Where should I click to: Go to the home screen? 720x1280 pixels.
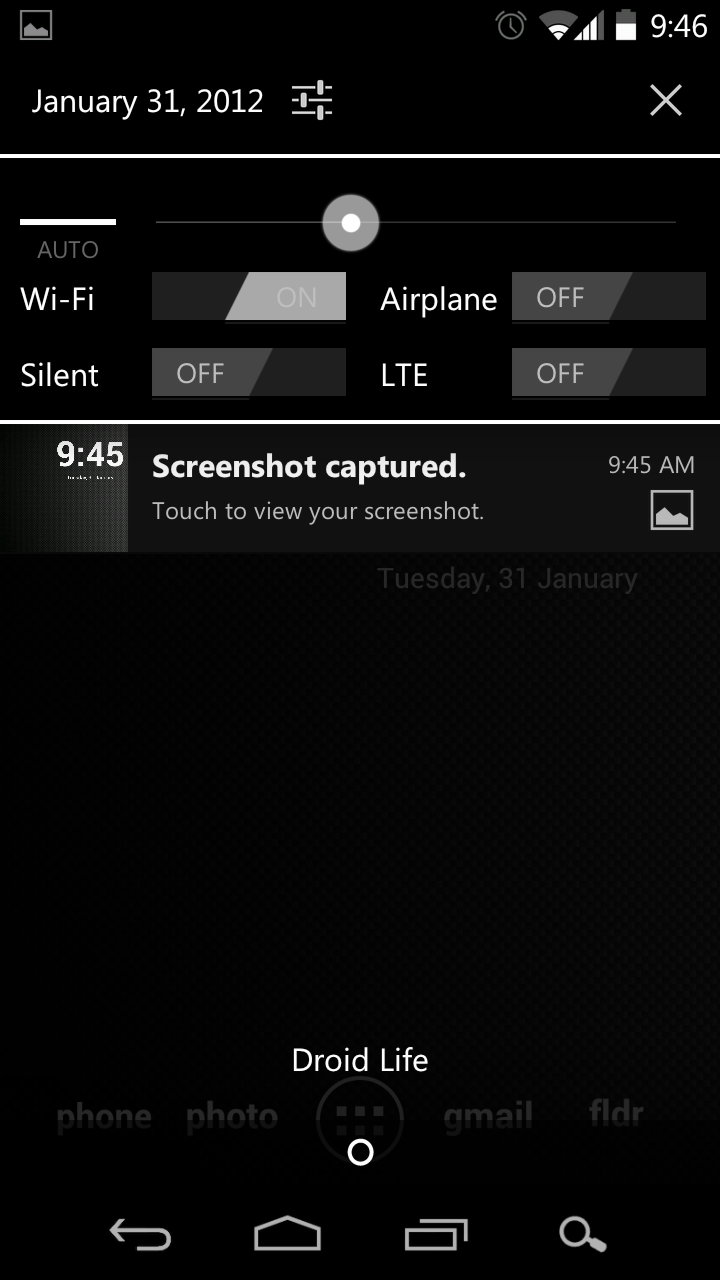tap(287, 1236)
